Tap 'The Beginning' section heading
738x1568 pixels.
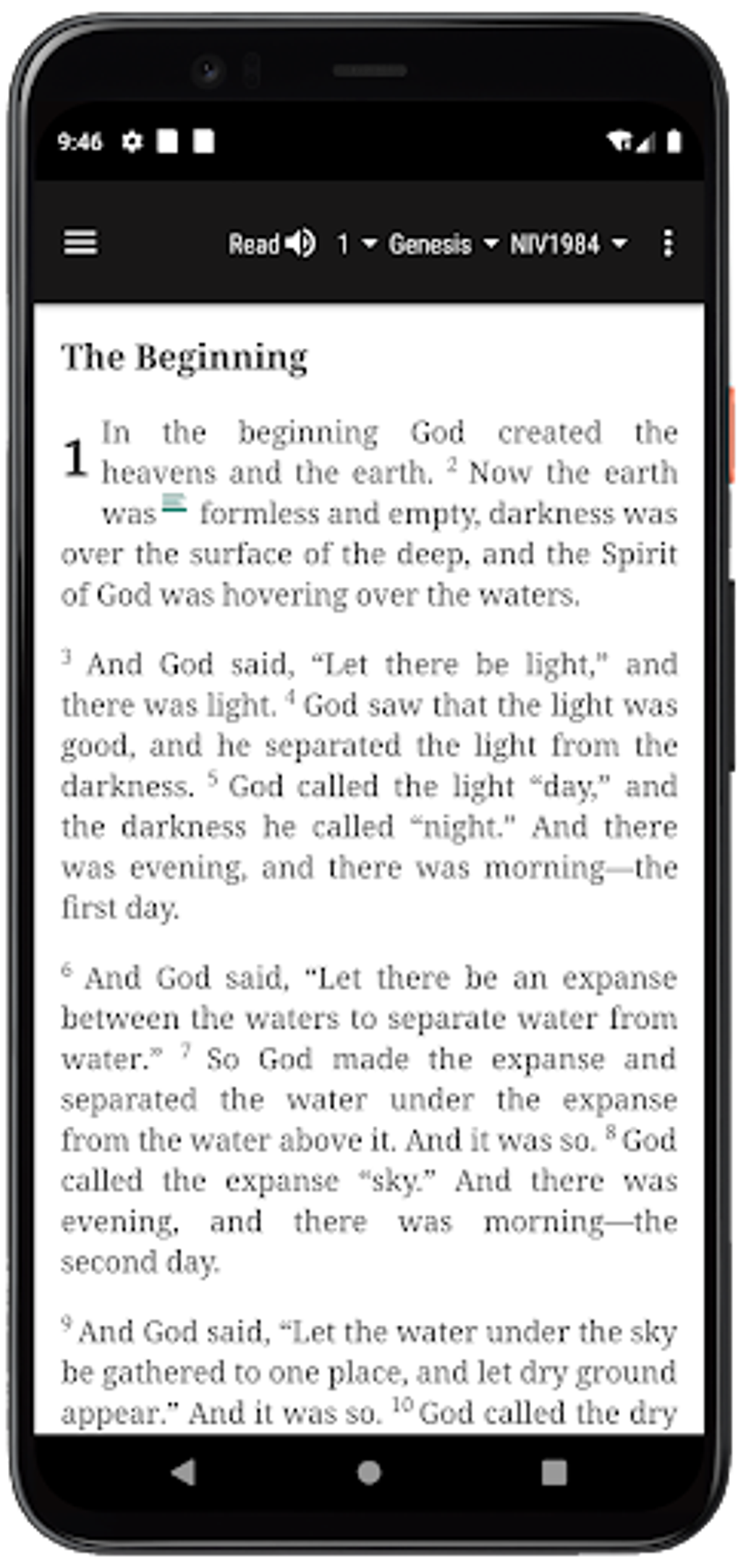pos(185,356)
